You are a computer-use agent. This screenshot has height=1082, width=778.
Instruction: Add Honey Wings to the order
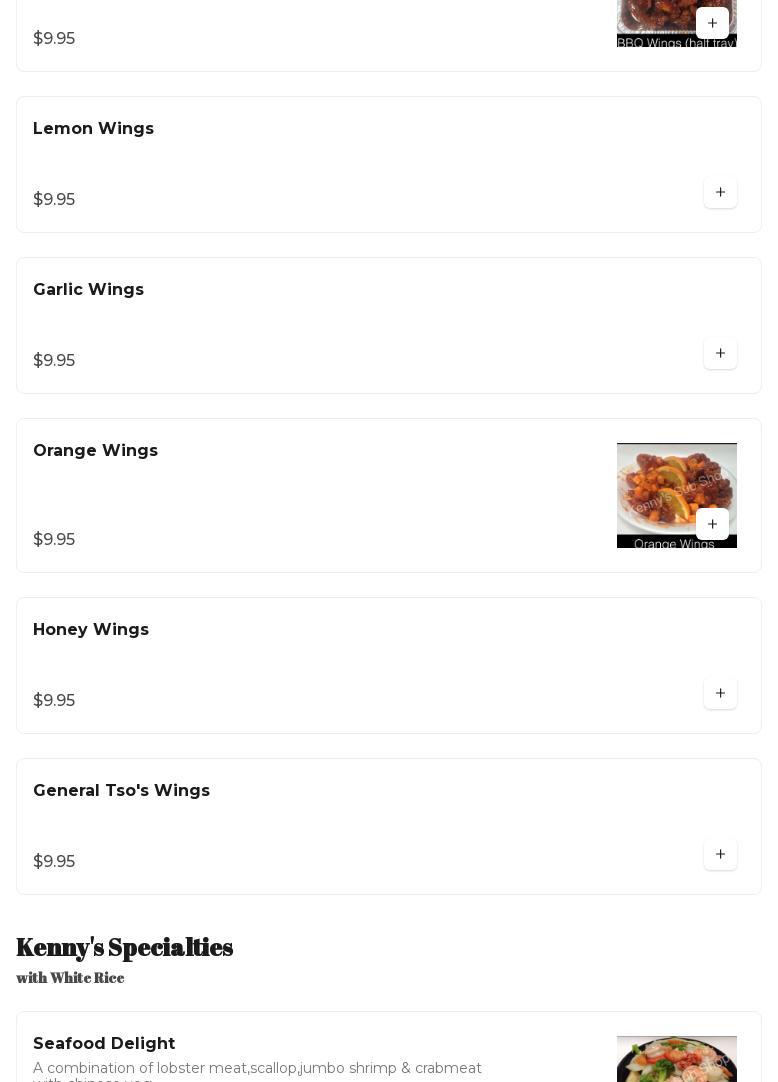click(x=720, y=693)
